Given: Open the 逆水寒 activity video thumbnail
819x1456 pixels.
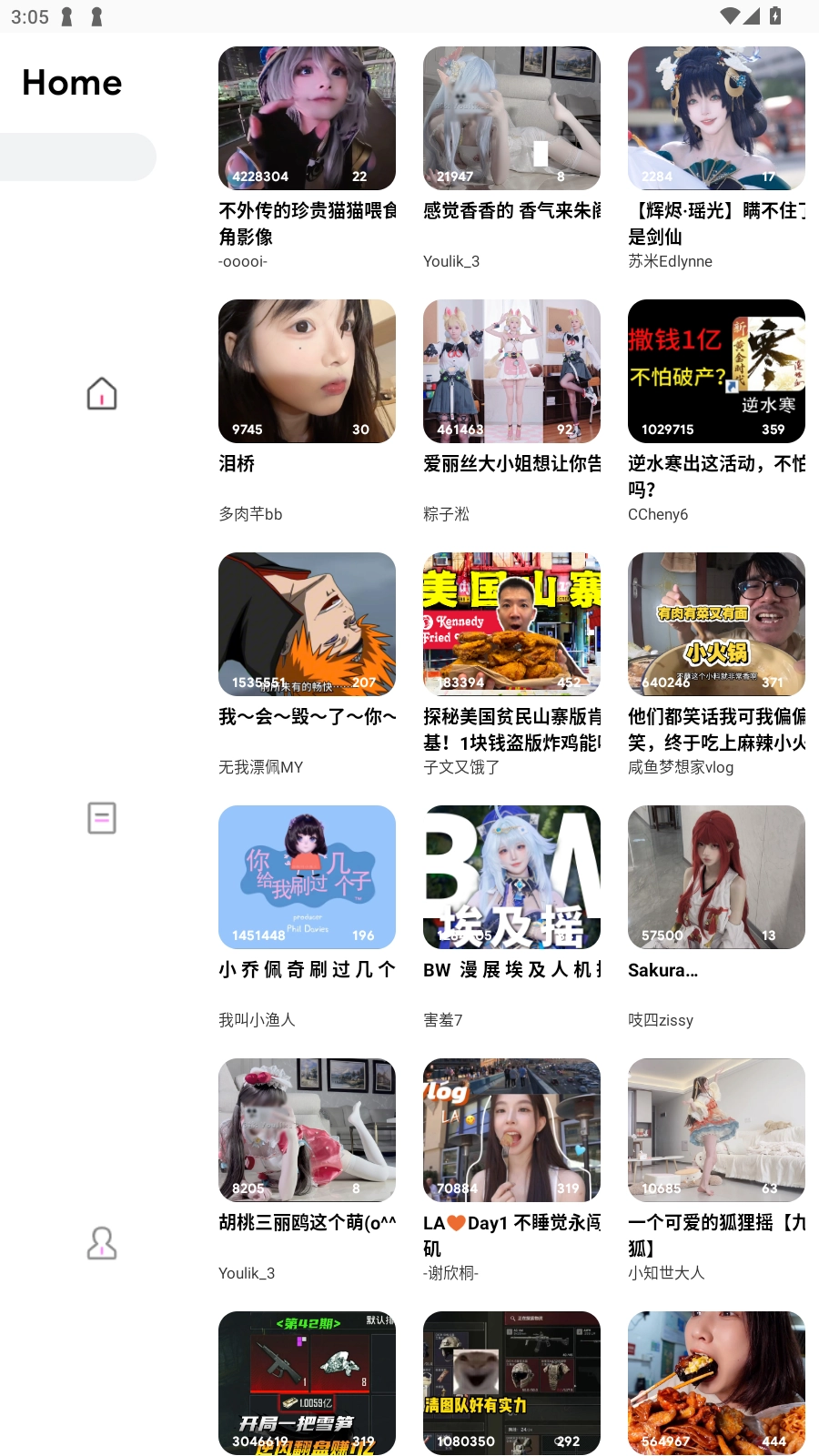Looking at the screenshot, I should [x=716, y=370].
